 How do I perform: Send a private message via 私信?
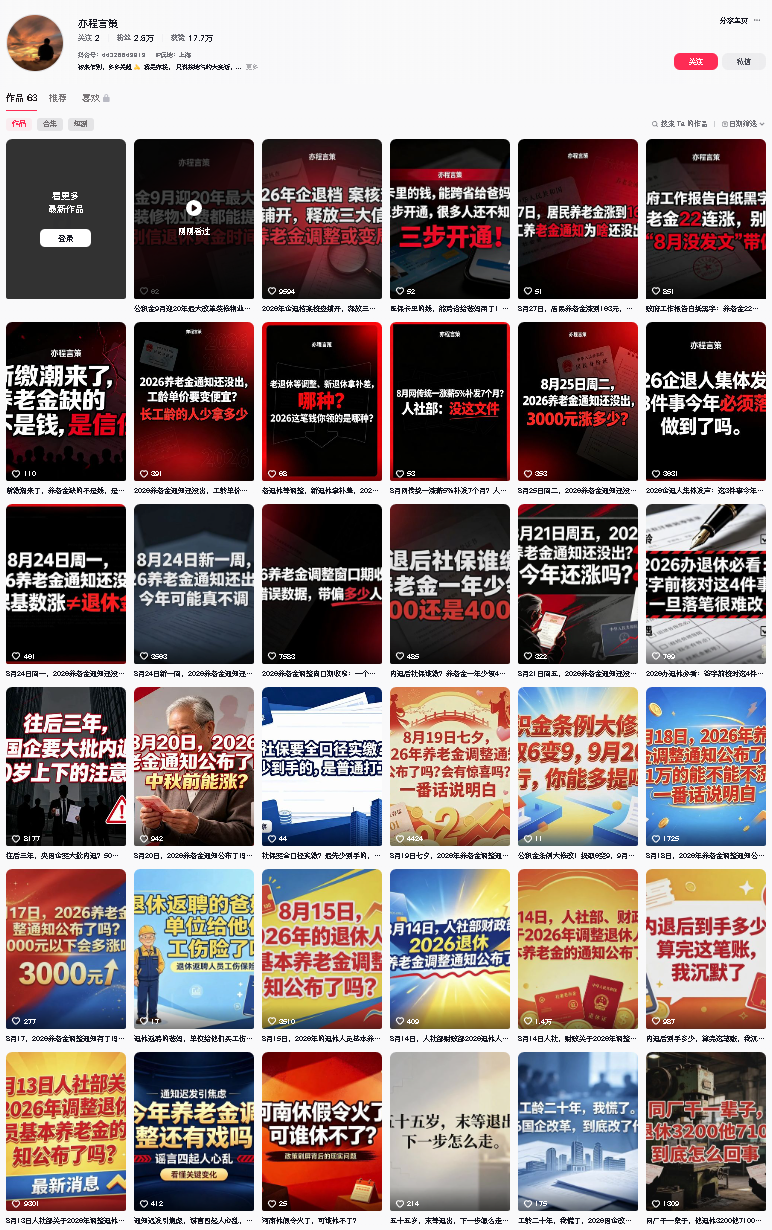(x=743, y=61)
